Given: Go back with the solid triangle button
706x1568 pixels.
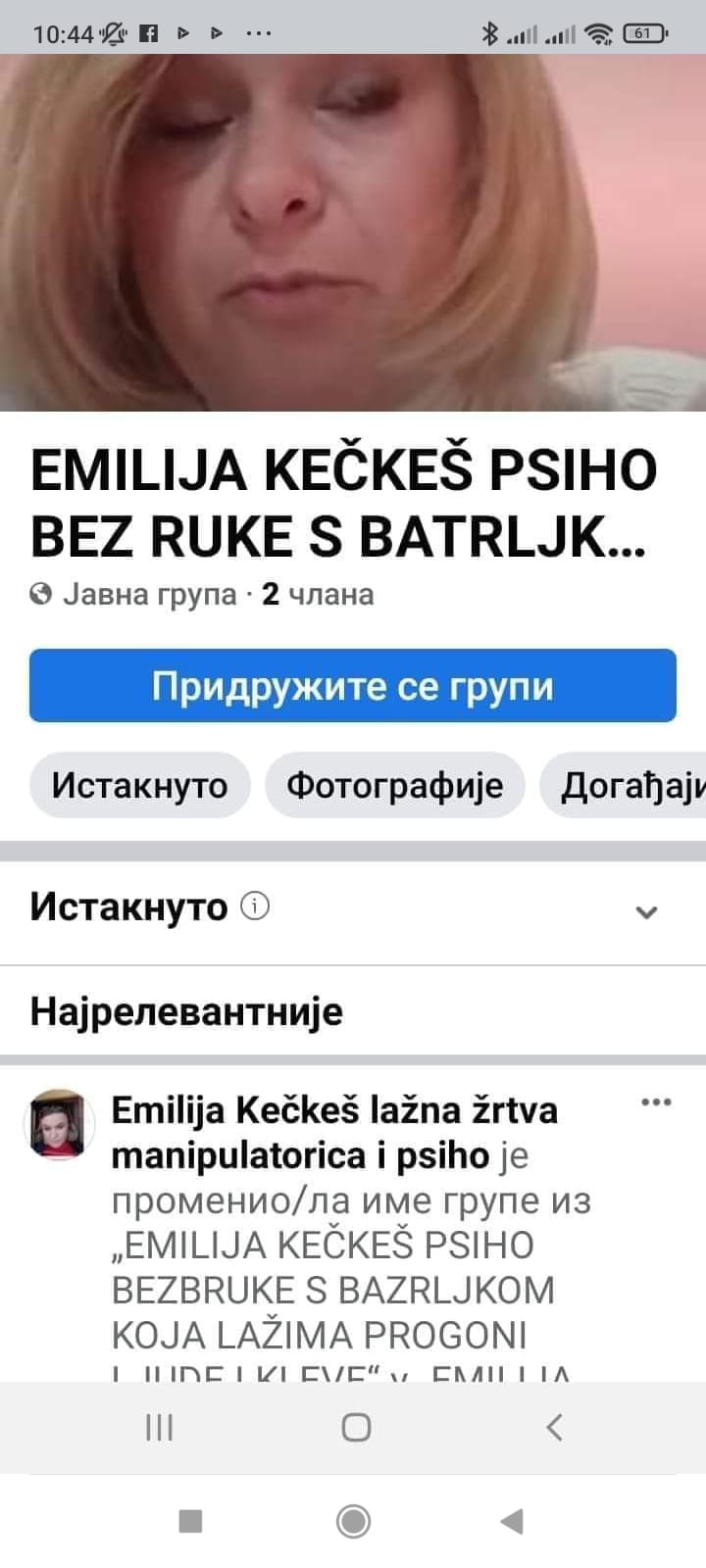Looking at the screenshot, I should coord(512,1521).
